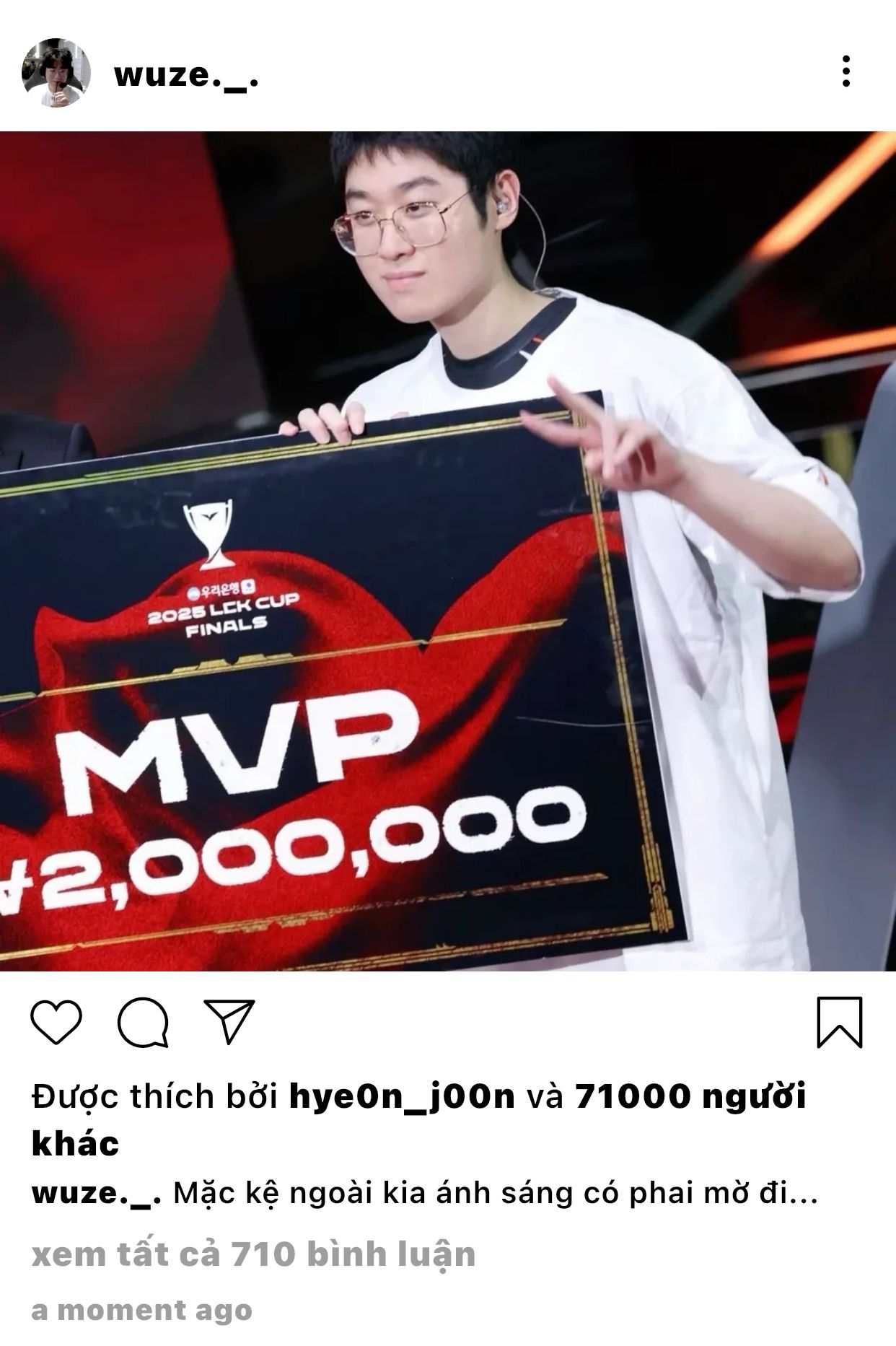Viewport: 896px width, 1346px height.
Task: Open comments via the speech bubble icon
Action: pos(143,1022)
